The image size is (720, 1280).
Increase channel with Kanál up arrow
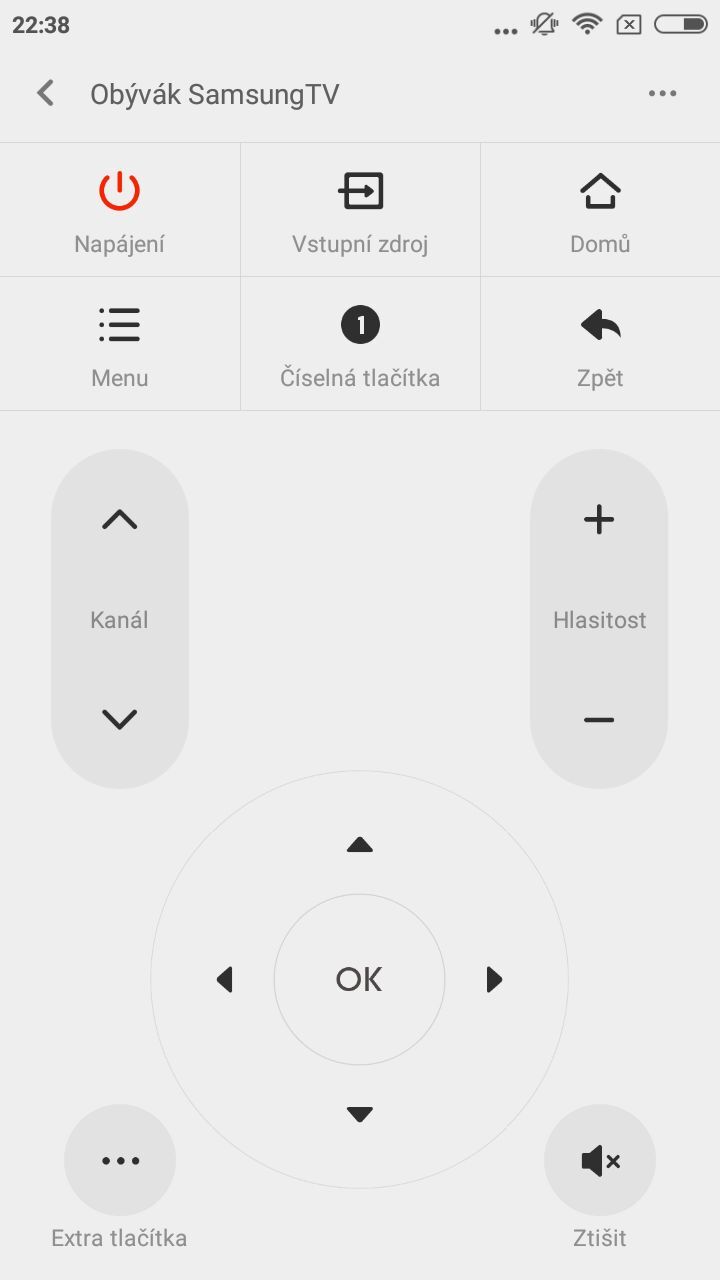tap(119, 518)
